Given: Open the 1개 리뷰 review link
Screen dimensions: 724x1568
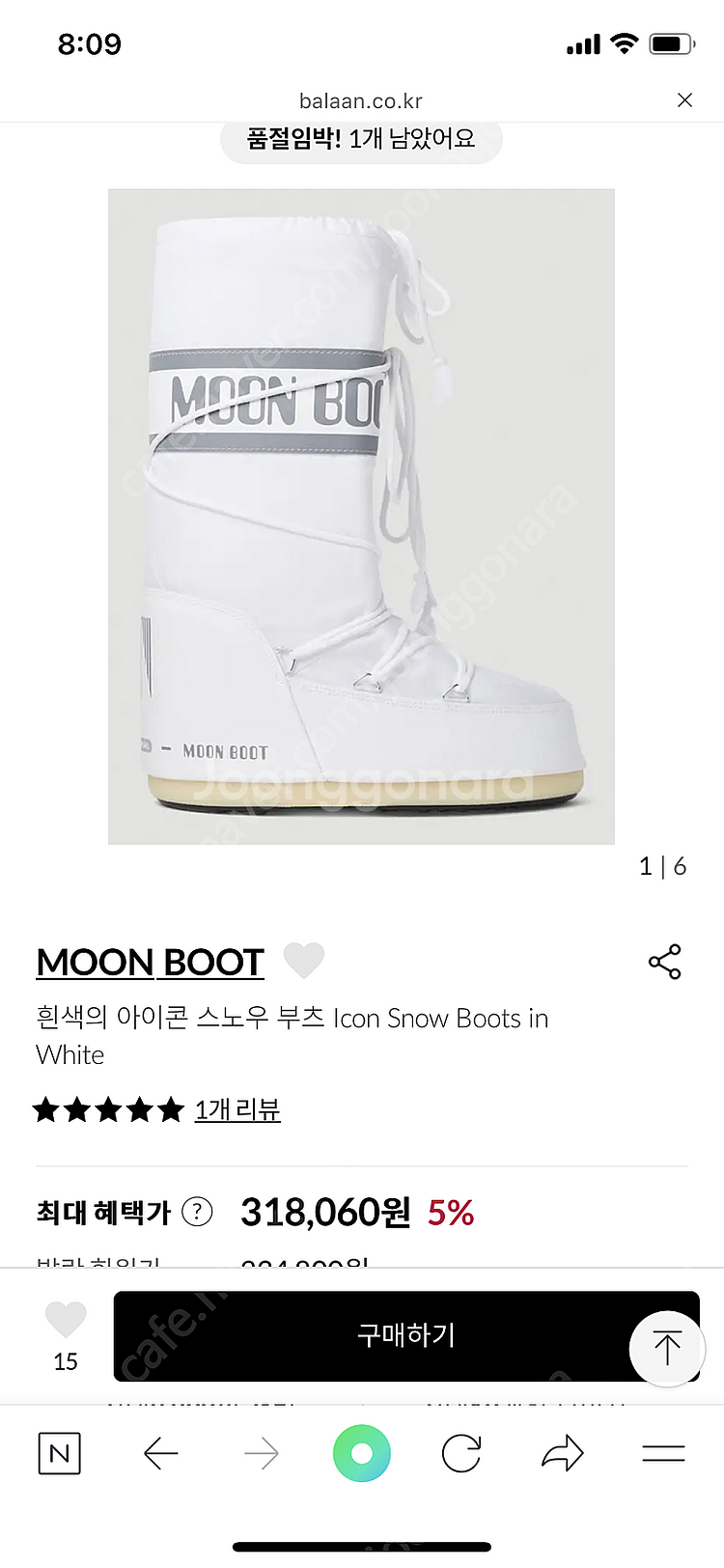Looking at the screenshot, I should (237, 1109).
